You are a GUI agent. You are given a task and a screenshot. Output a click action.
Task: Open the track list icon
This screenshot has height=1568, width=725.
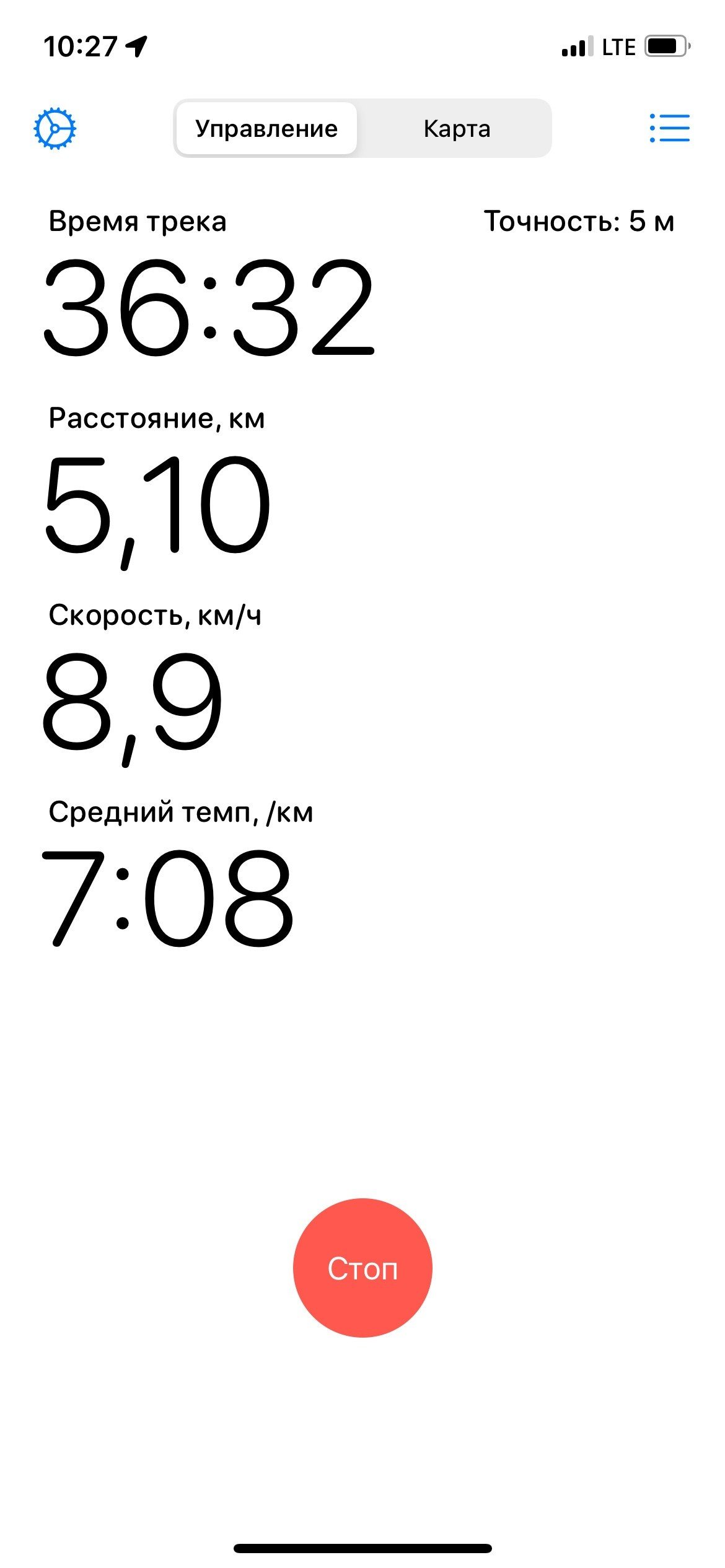tap(669, 128)
